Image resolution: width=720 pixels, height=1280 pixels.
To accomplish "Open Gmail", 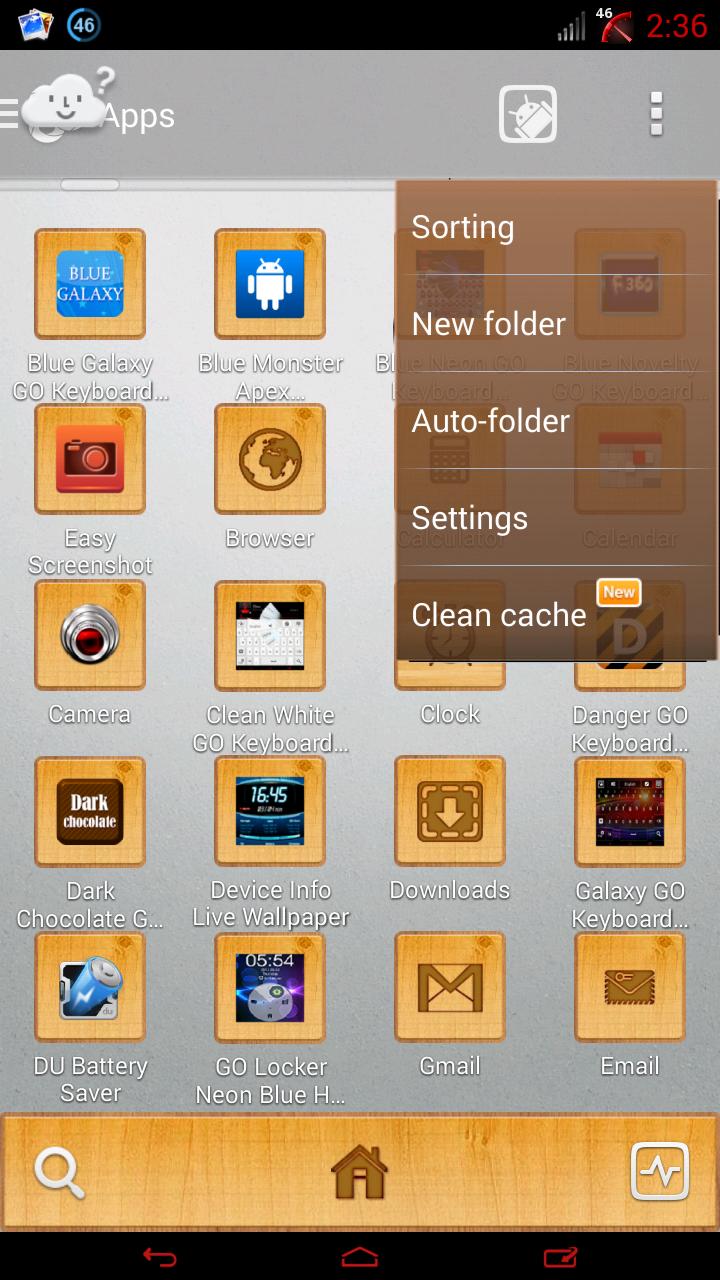I will coord(450,988).
